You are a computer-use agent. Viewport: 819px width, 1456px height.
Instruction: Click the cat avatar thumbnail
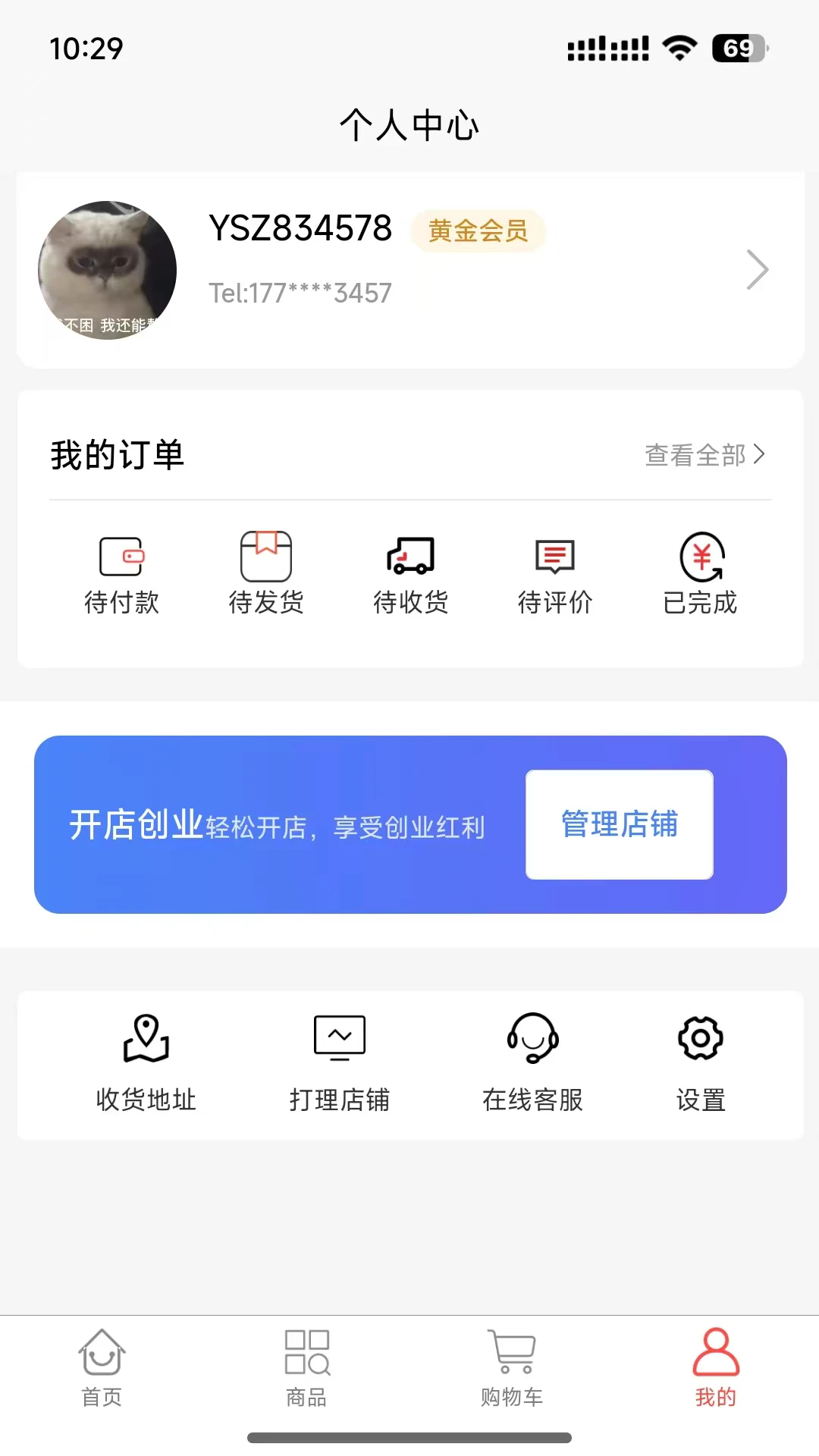[x=106, y=268]
